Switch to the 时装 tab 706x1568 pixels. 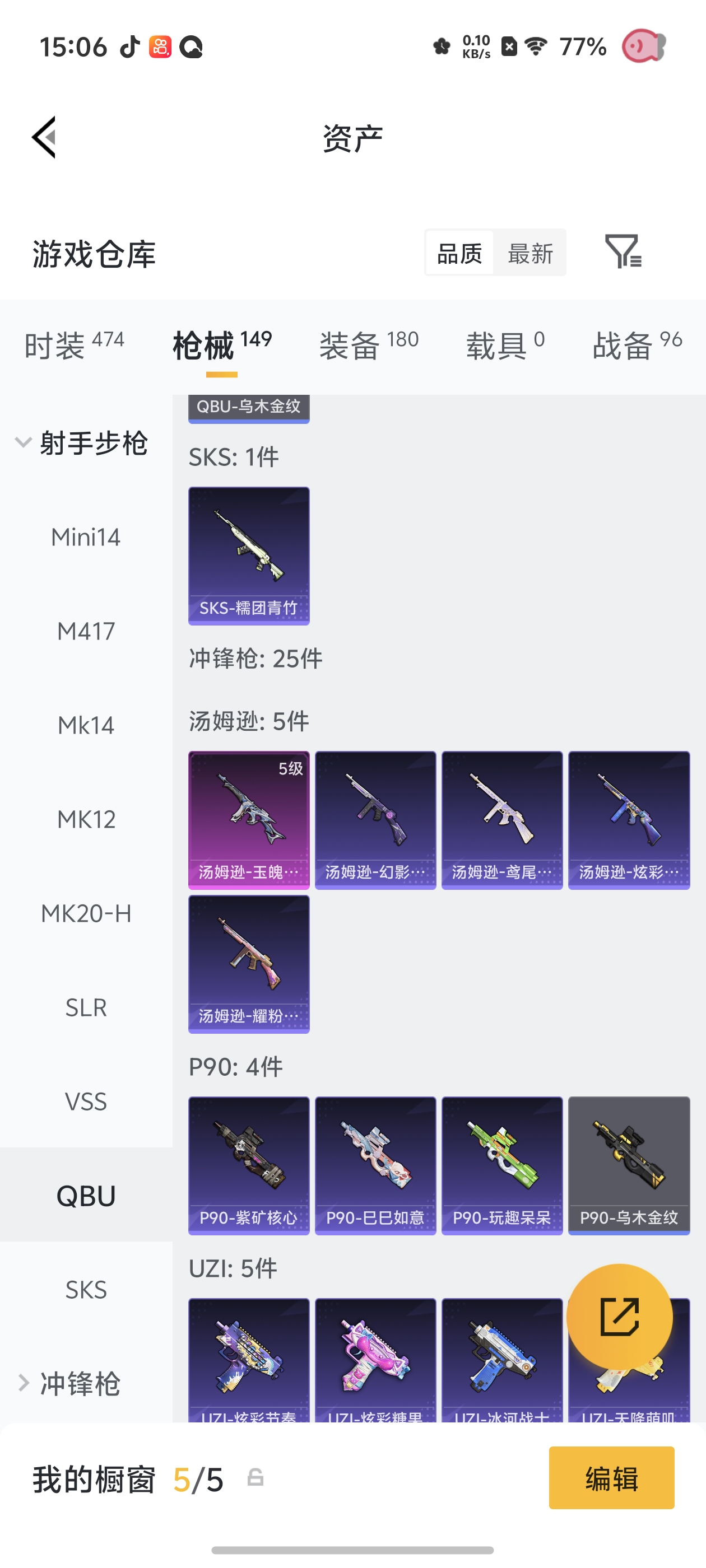pos(74,345)
